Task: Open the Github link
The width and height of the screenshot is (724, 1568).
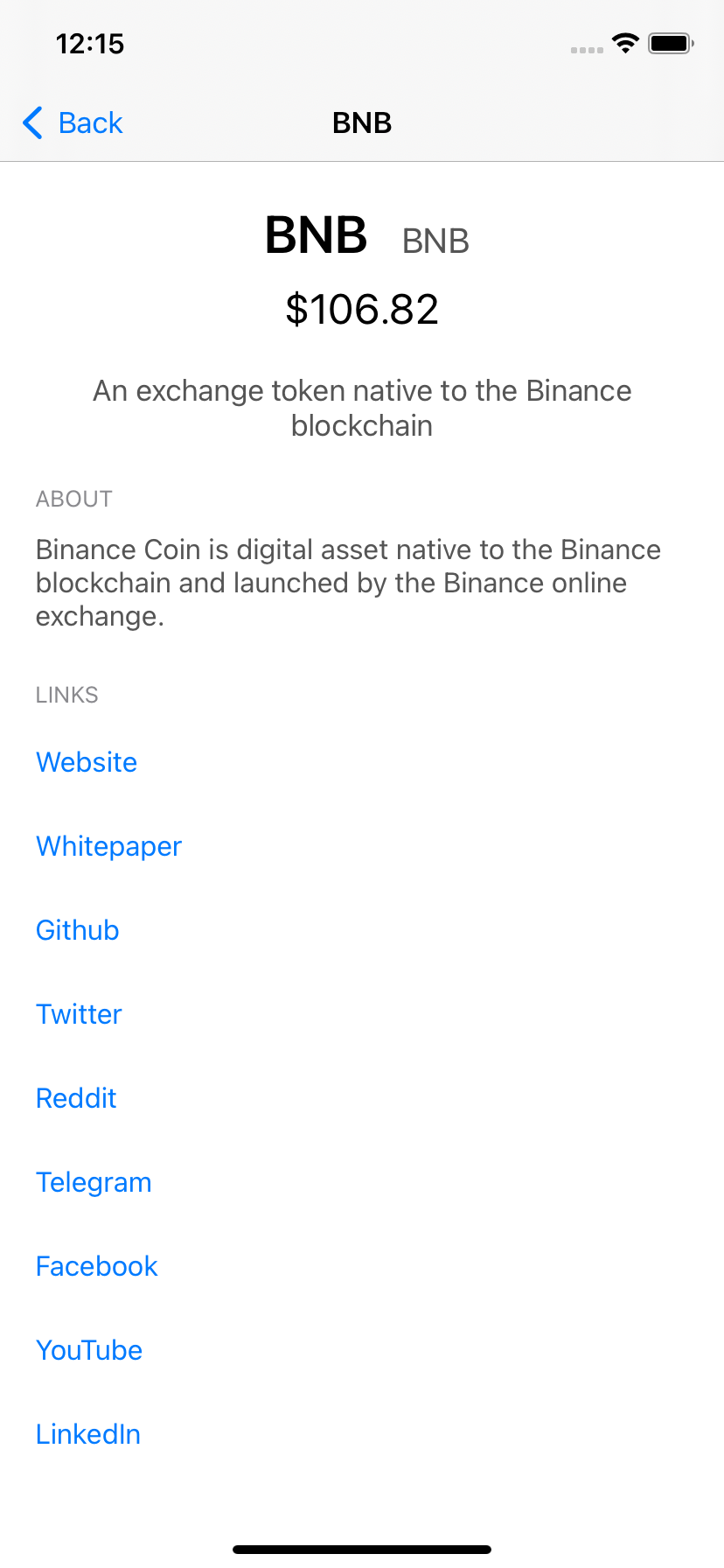Action: point(77,930)
